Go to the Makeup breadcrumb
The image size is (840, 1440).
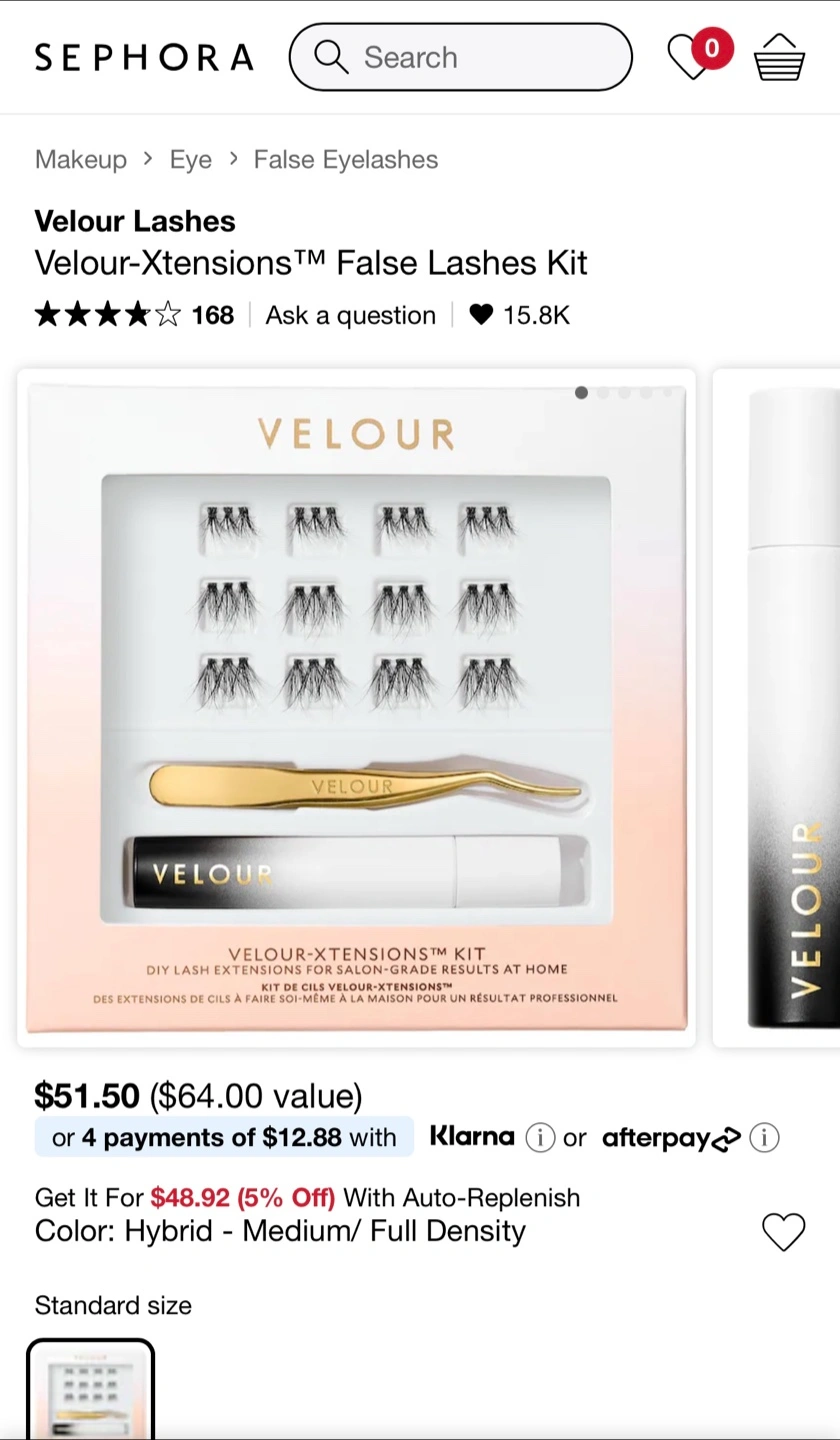click(81, 159)
